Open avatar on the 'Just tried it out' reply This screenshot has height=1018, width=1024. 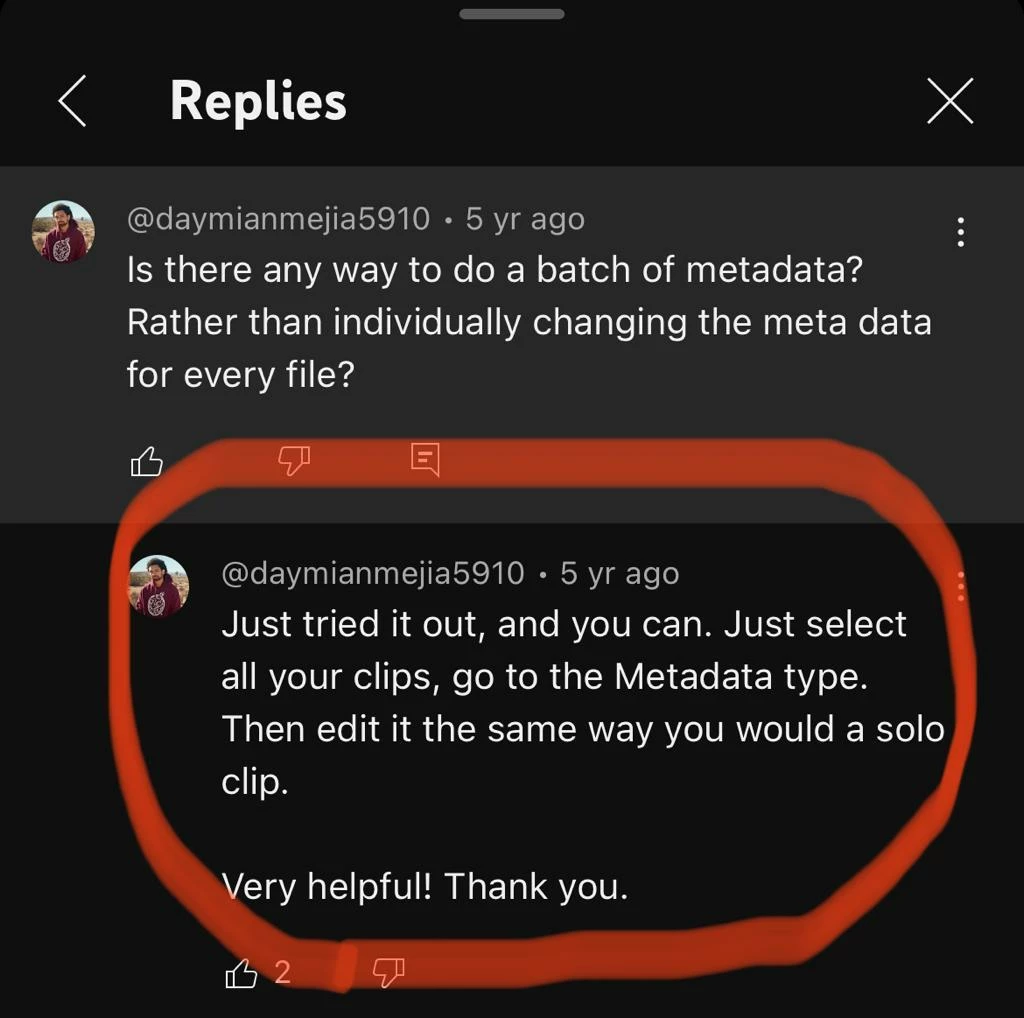[x=159, y=586]
